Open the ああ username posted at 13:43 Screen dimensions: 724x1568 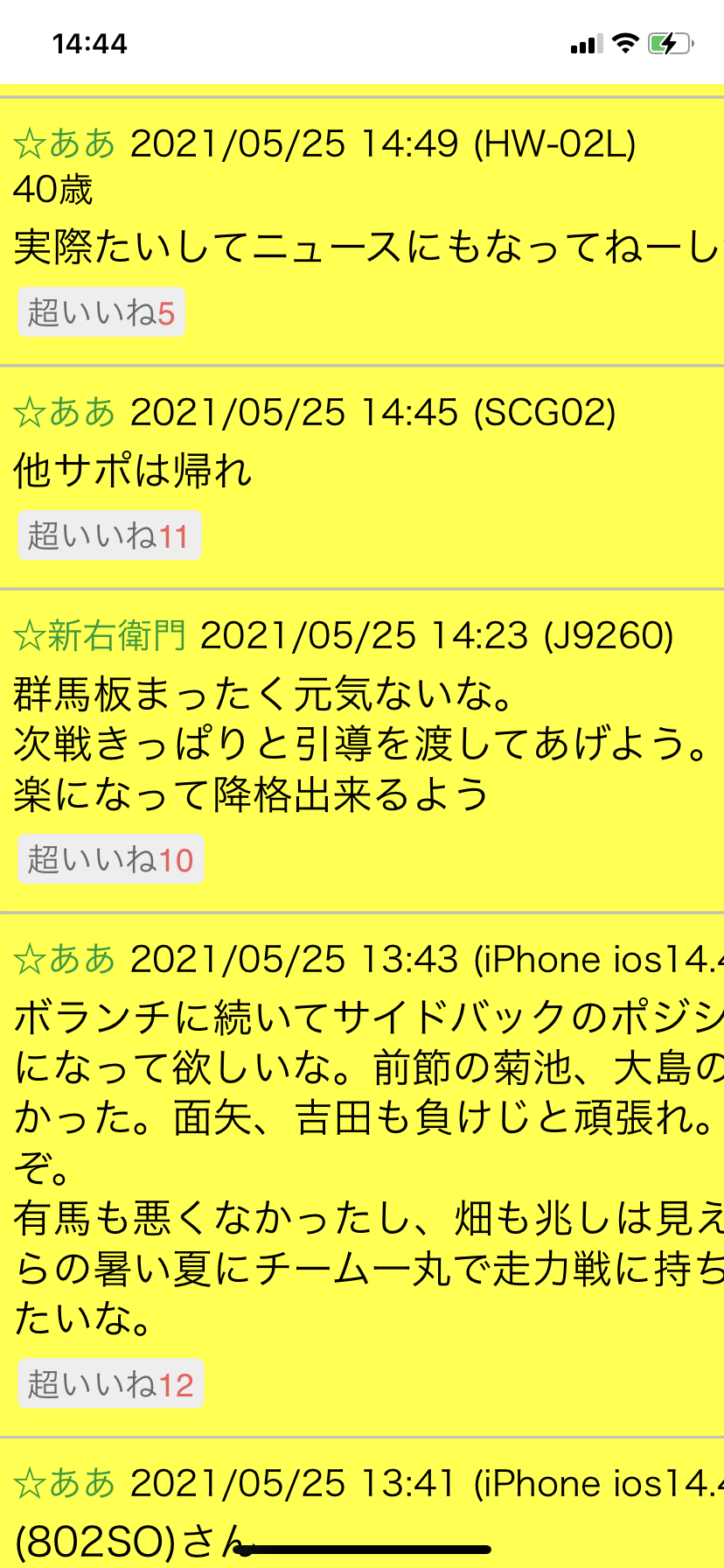(x=65, y=960)
